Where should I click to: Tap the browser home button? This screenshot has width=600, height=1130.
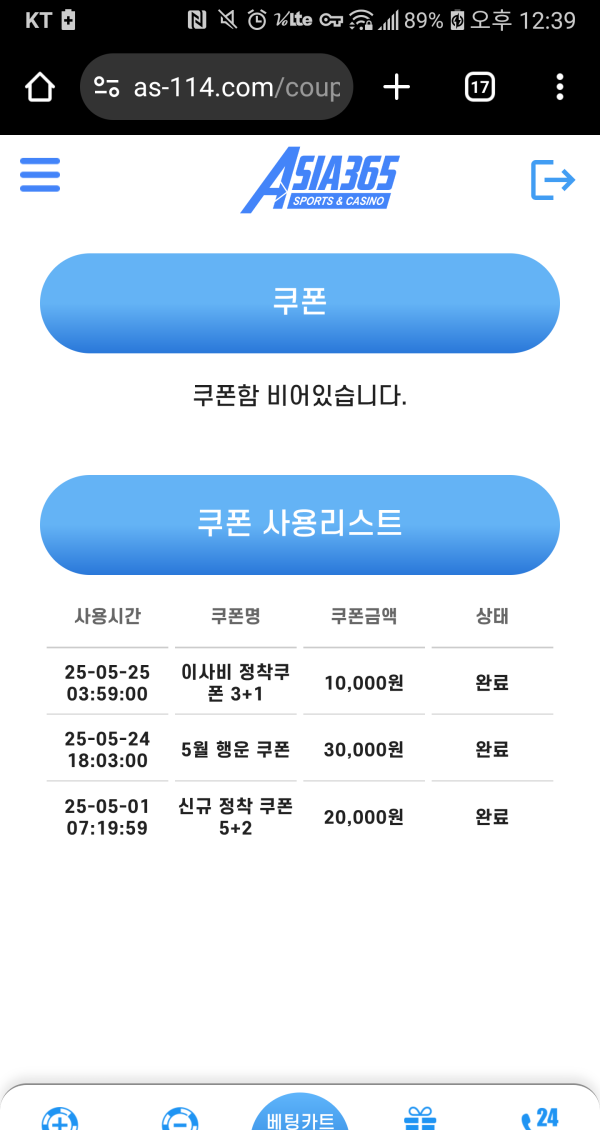click(x=40, y=88)
